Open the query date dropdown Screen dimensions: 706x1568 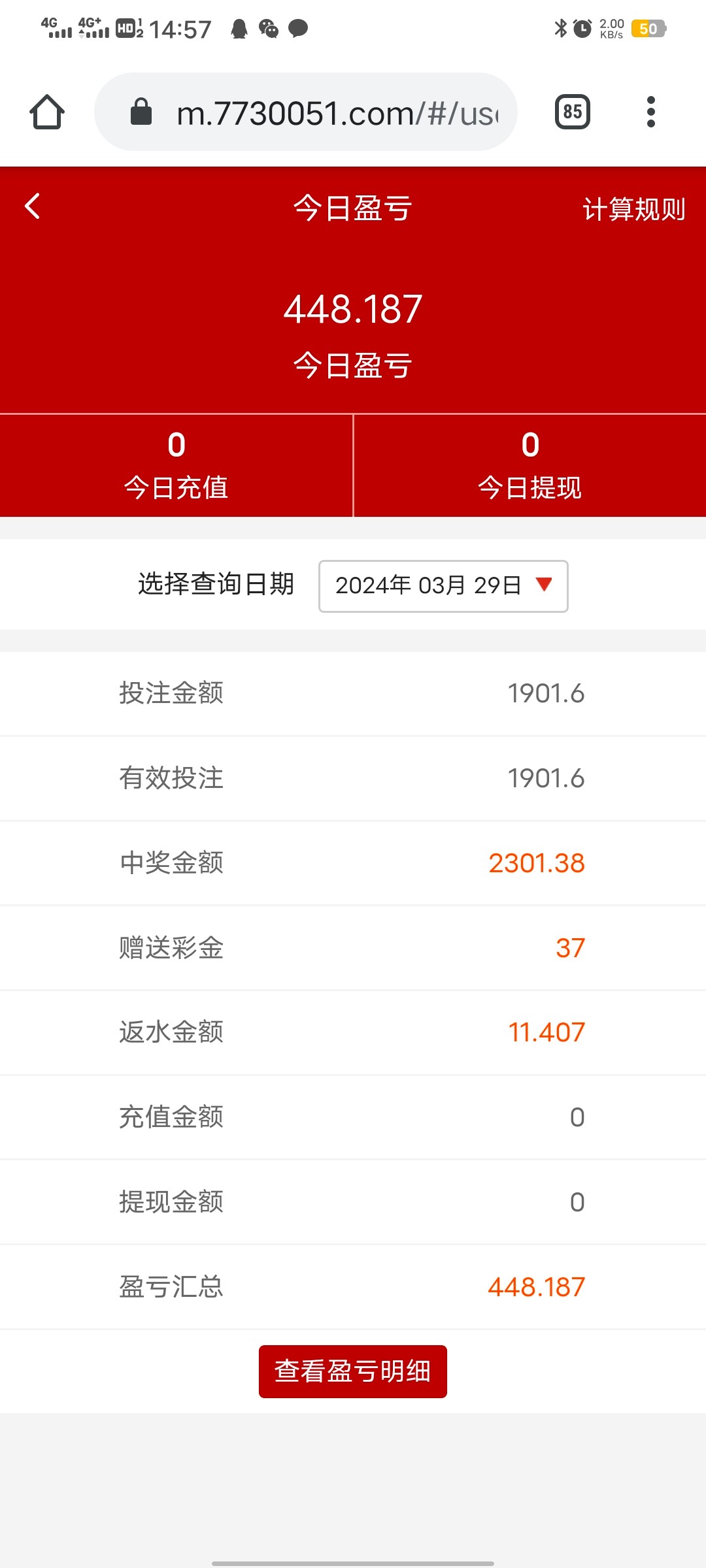click(x=443, y=586)
